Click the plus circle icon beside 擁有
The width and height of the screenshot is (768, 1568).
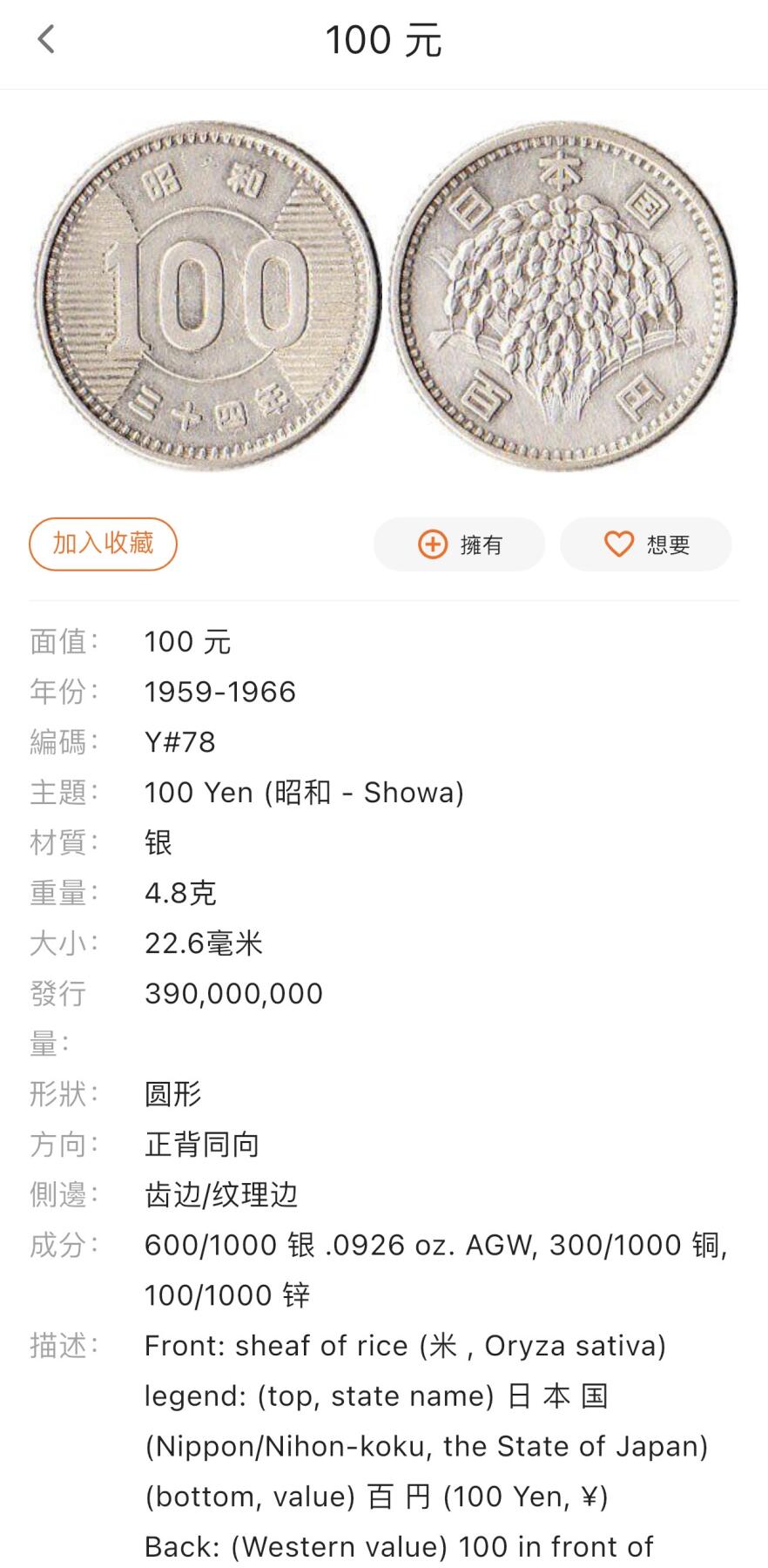pyautogui.click(x=433, y=544)
